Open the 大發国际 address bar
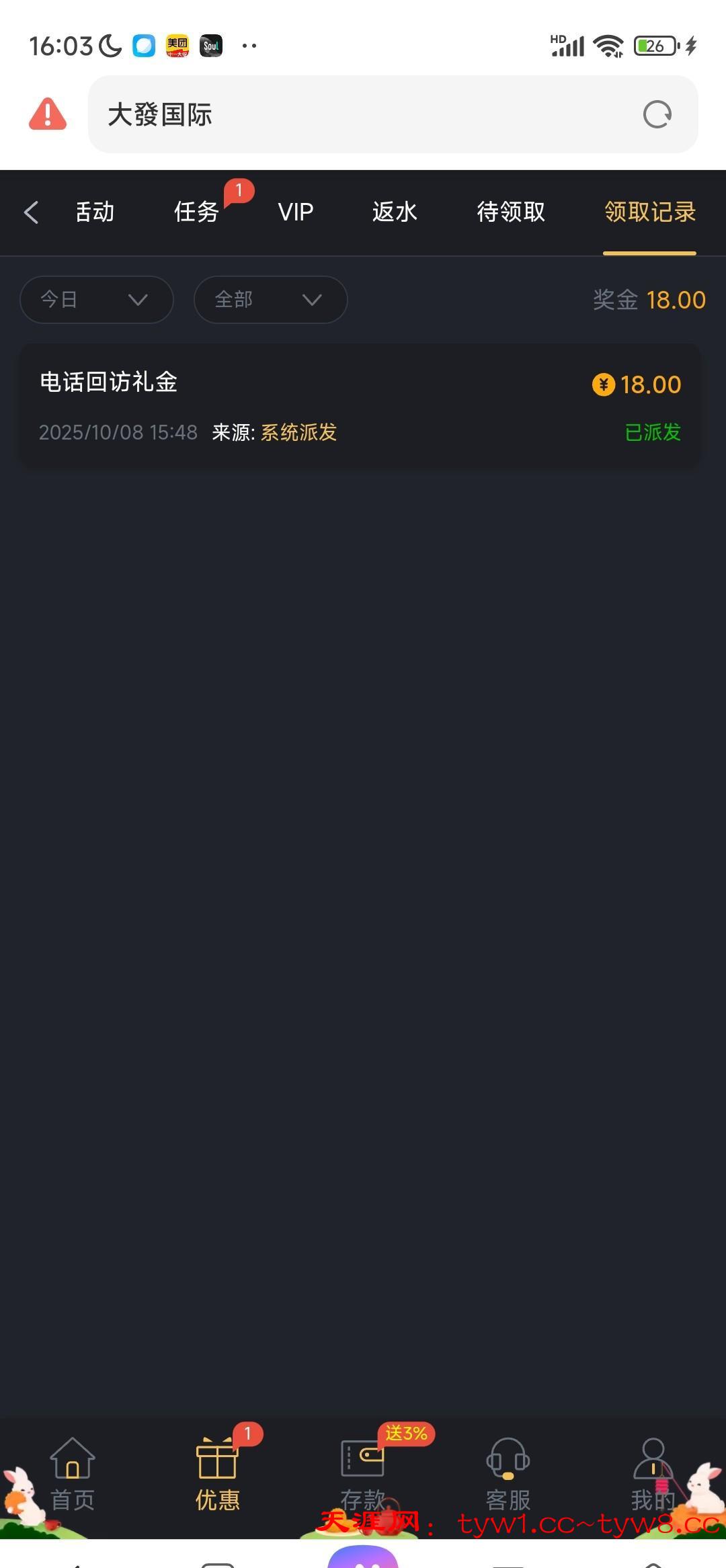The image size is (726, 1568). pos(363,114)
